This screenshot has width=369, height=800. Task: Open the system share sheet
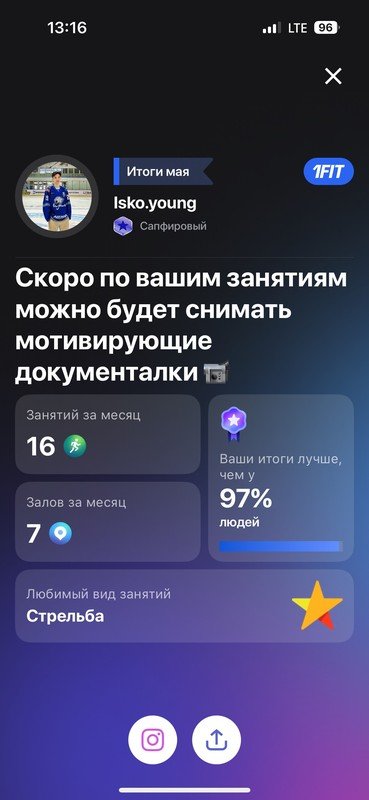[216, 739]
